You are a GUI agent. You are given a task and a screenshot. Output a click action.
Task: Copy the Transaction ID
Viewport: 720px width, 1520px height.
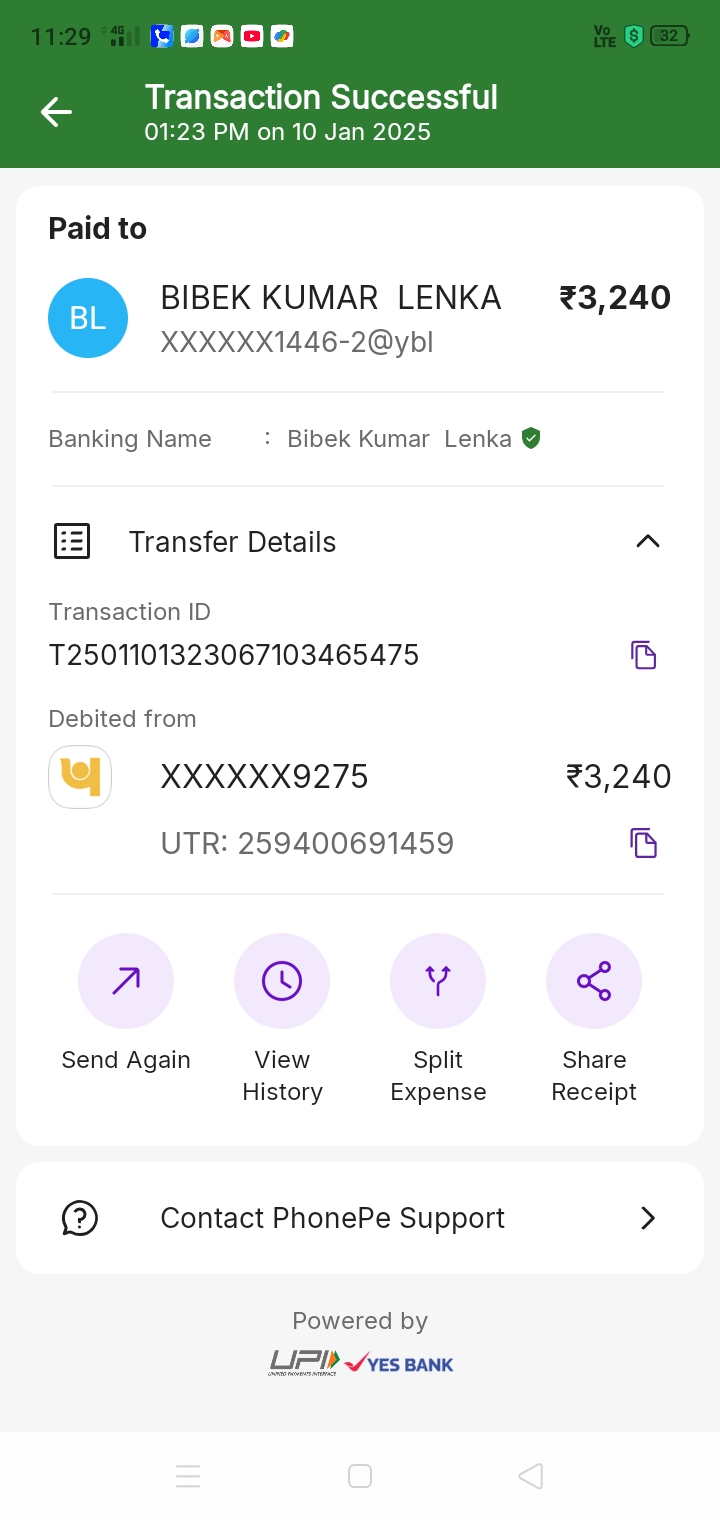pos(643,655)
